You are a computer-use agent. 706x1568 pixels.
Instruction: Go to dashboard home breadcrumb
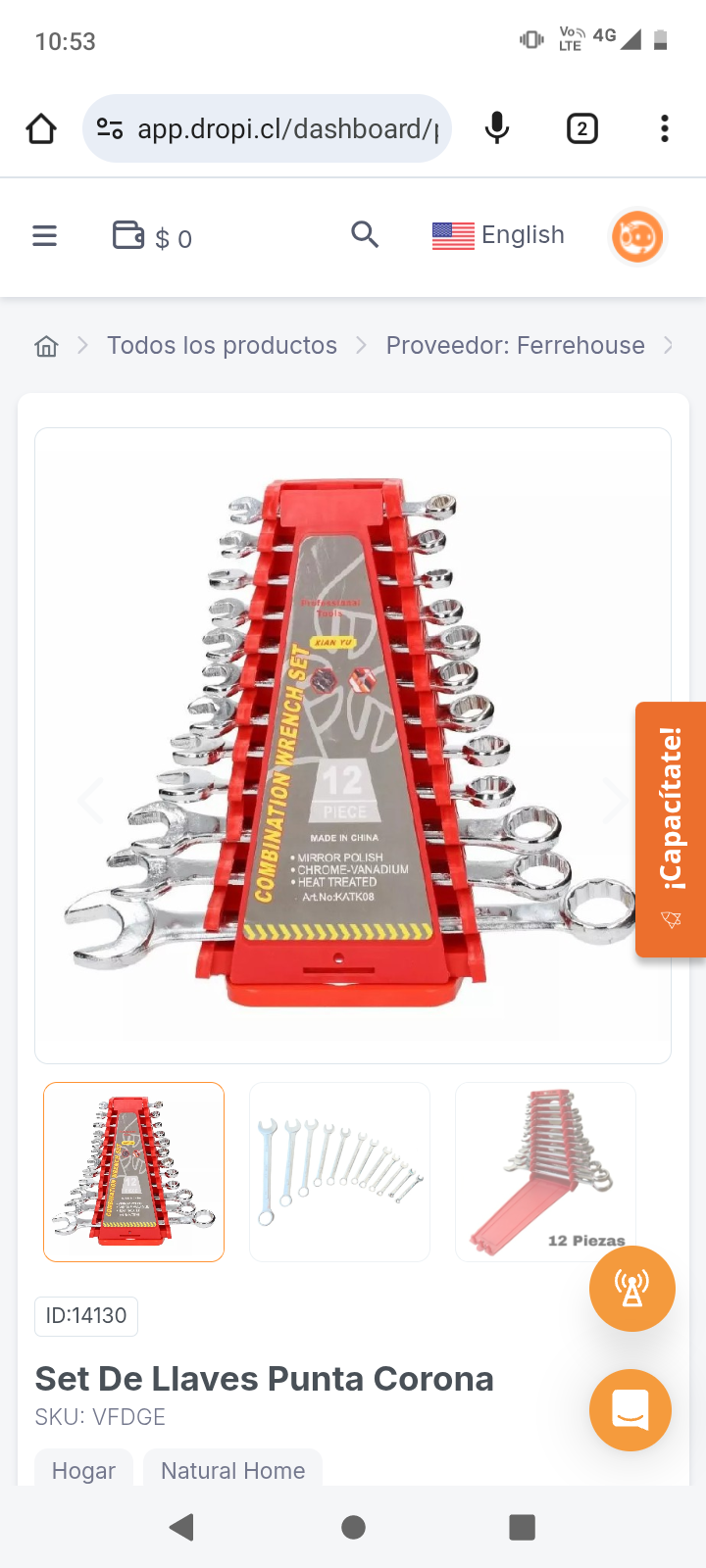tap(46, 346)
